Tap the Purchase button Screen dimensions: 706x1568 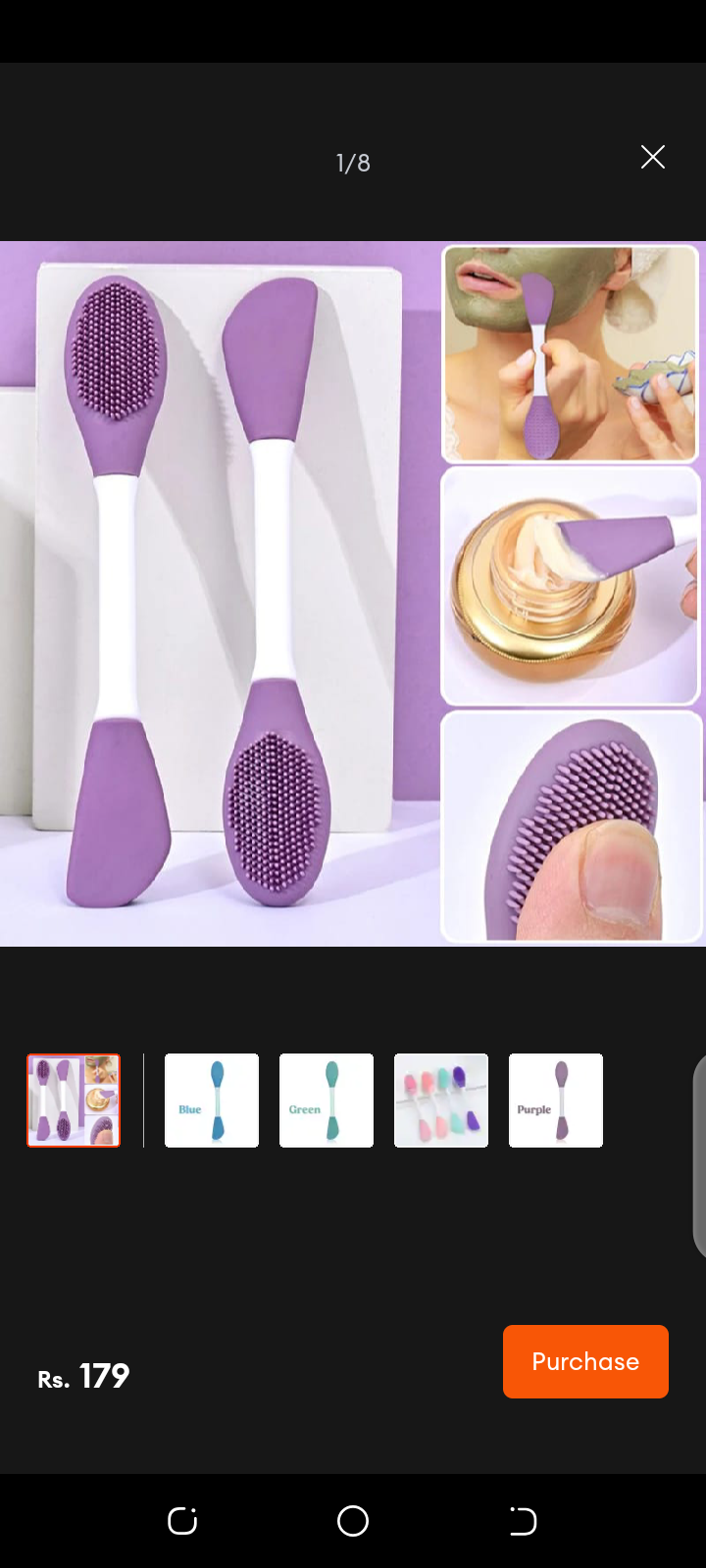click(x=585, y=1361)
